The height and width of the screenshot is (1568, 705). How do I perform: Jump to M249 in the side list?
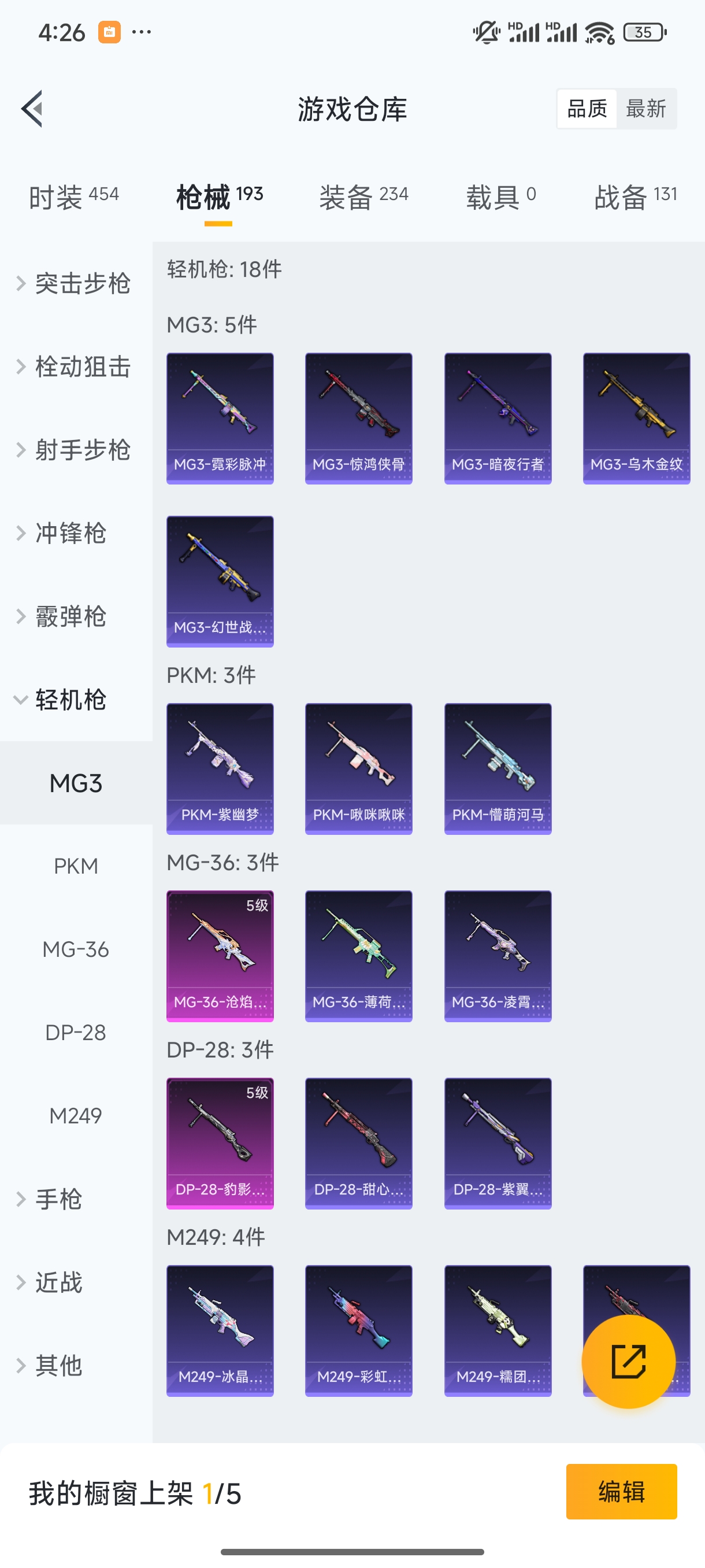click(x=76, y=1116)
